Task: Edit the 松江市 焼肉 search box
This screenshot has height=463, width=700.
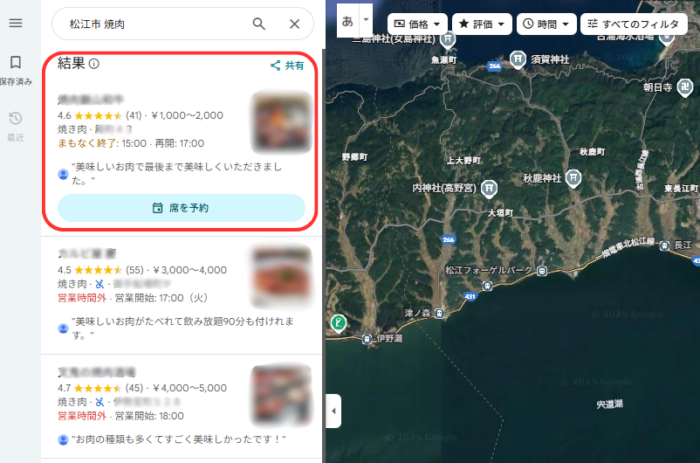Action: tap(150, 23)
